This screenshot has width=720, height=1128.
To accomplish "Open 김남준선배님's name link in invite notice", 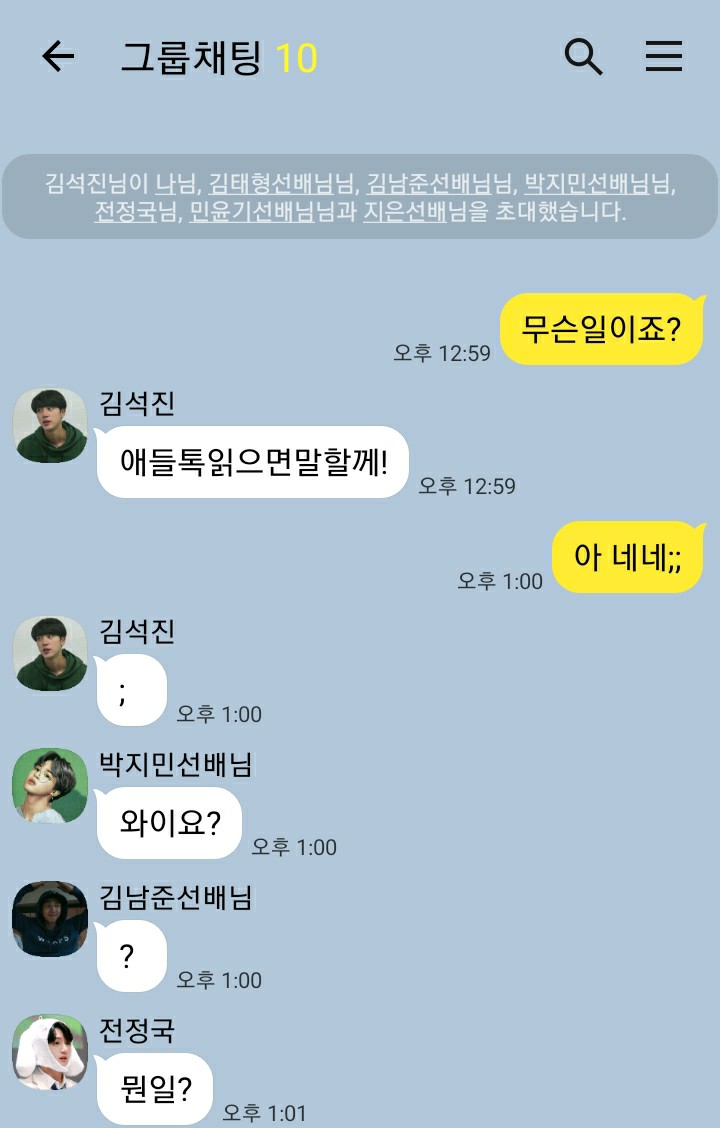I will [429, 184].
